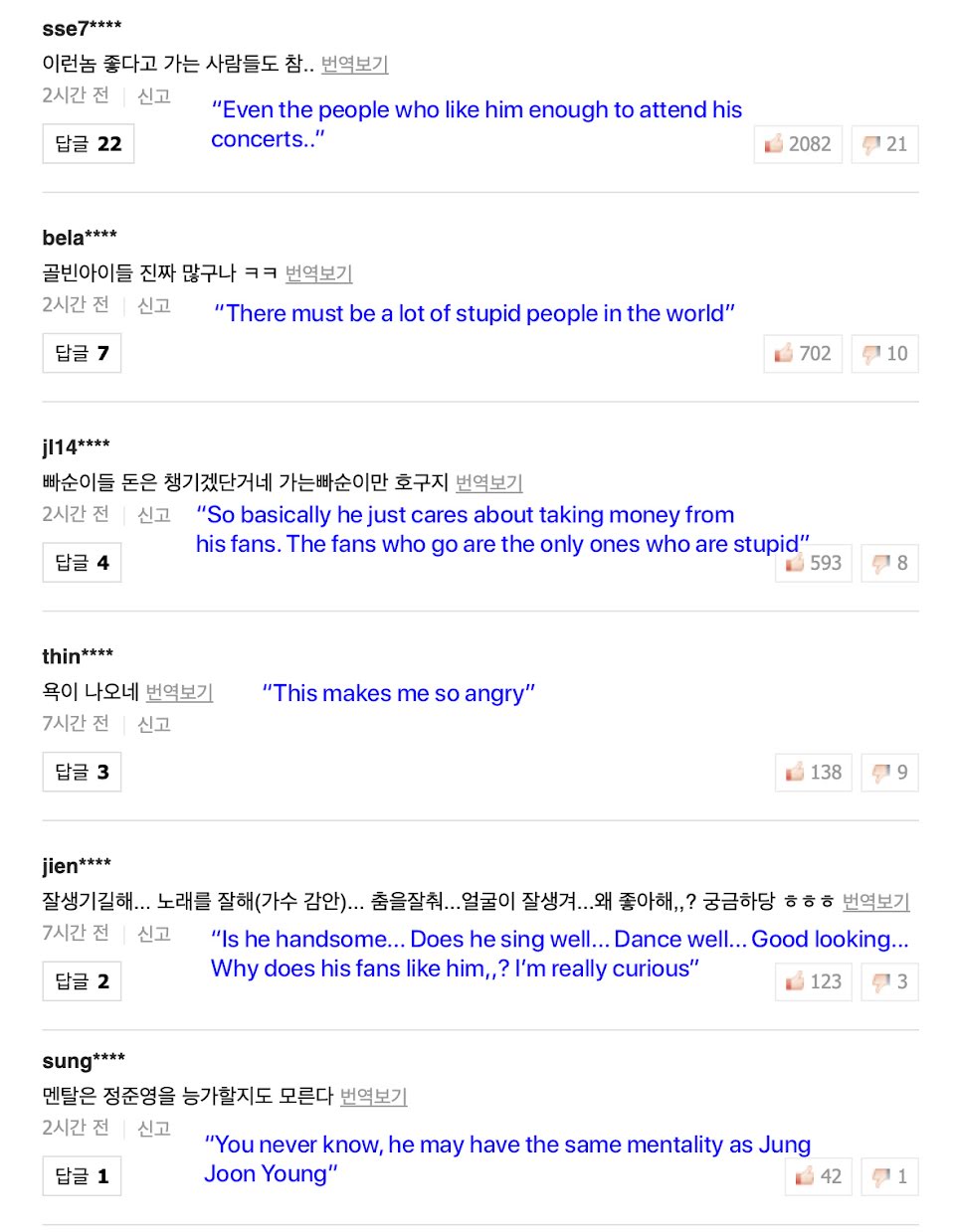Open the 3 replies on thin's comment
The height and width of the screenshot is (1232, 955).
(x=82, y=772)
